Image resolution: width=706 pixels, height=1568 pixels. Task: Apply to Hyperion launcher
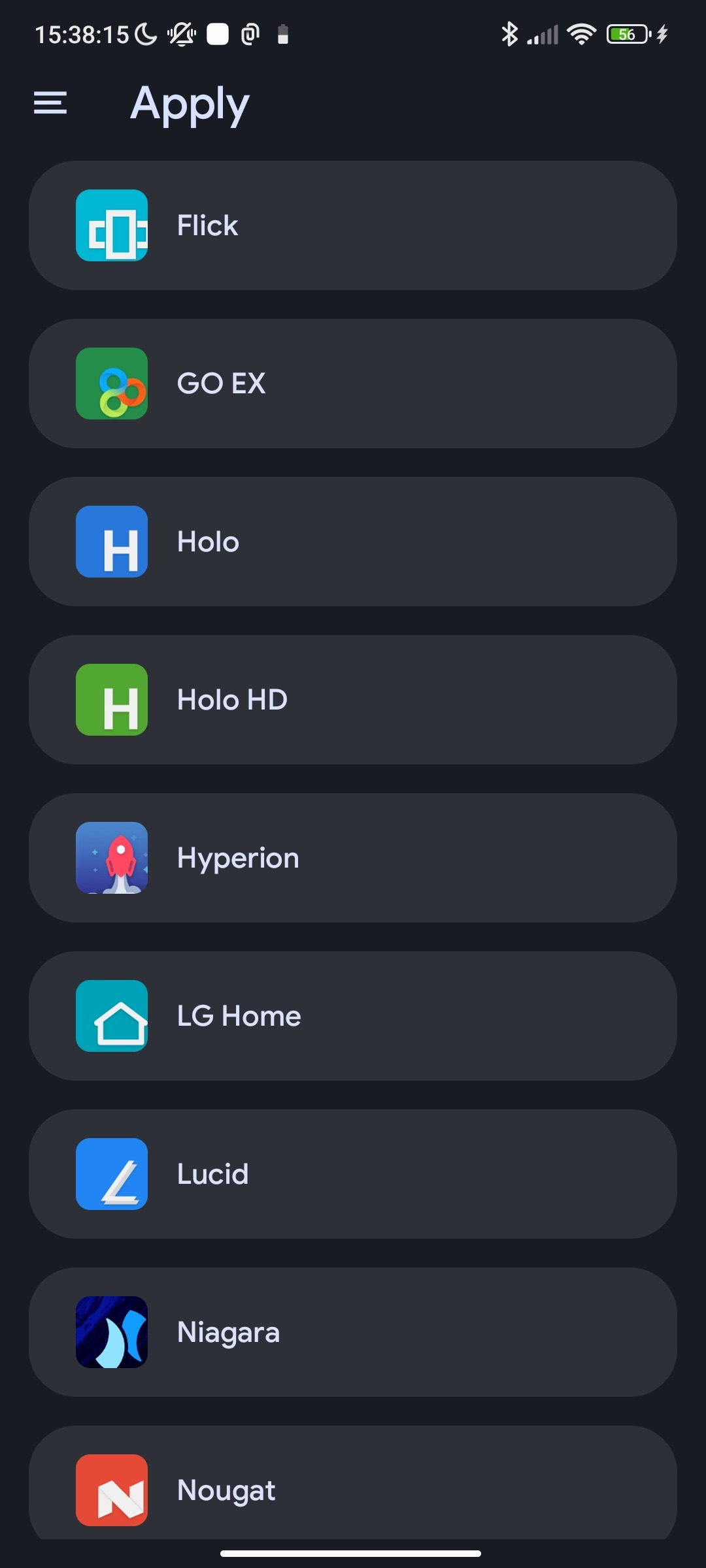[353, 858]
